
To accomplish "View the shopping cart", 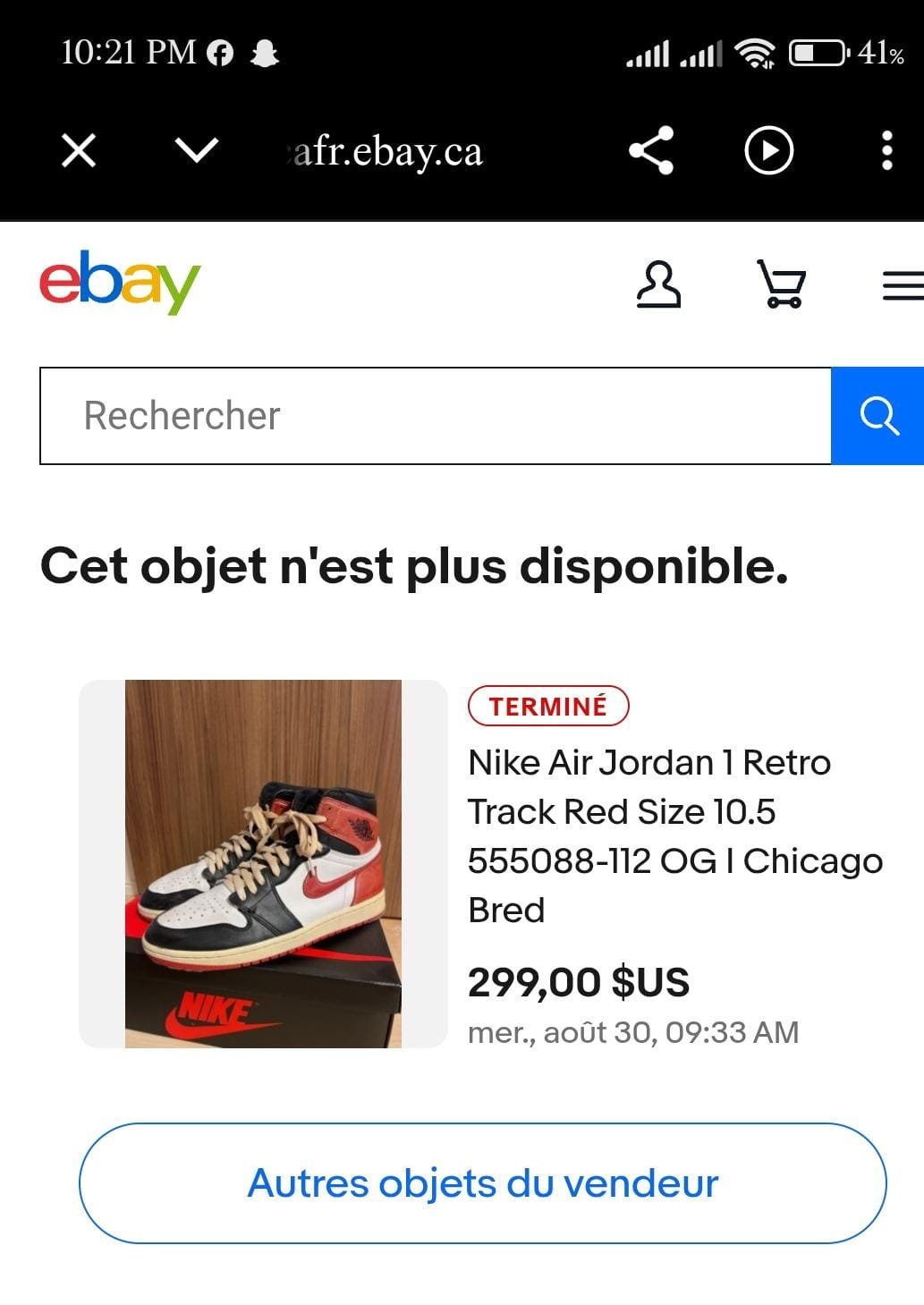I will tap(782, 284).
